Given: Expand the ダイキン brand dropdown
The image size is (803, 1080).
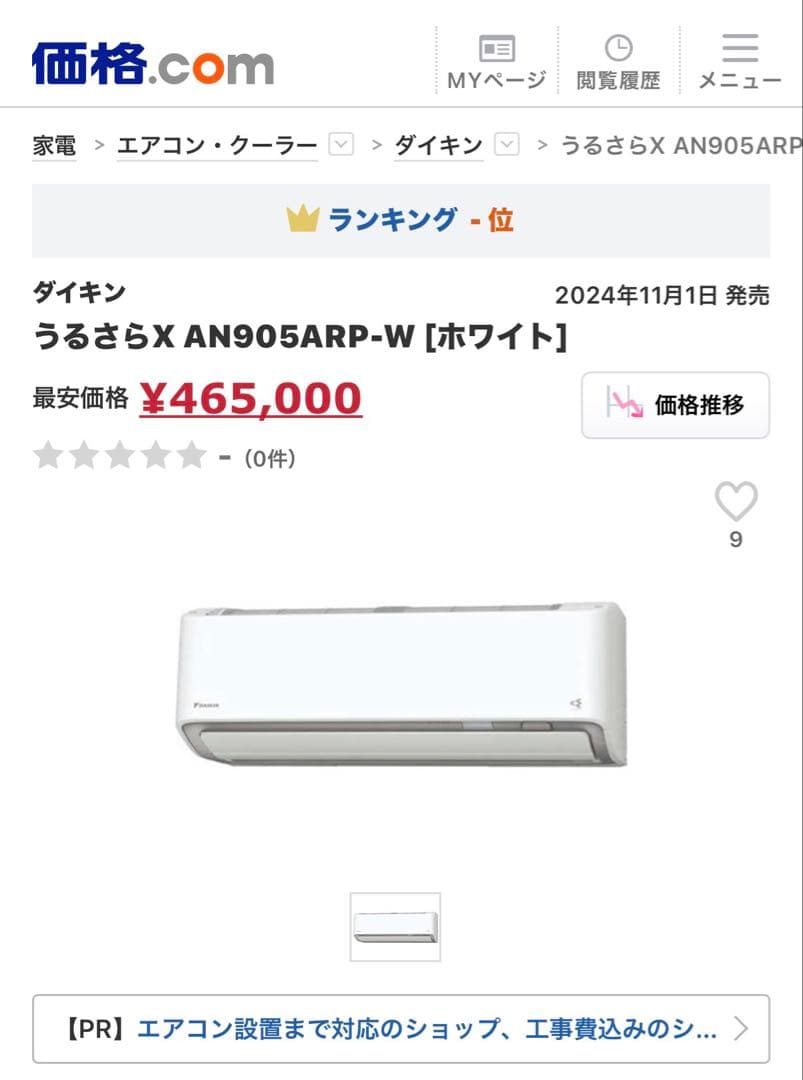Looking at the screenshot, I should [506, 144].
